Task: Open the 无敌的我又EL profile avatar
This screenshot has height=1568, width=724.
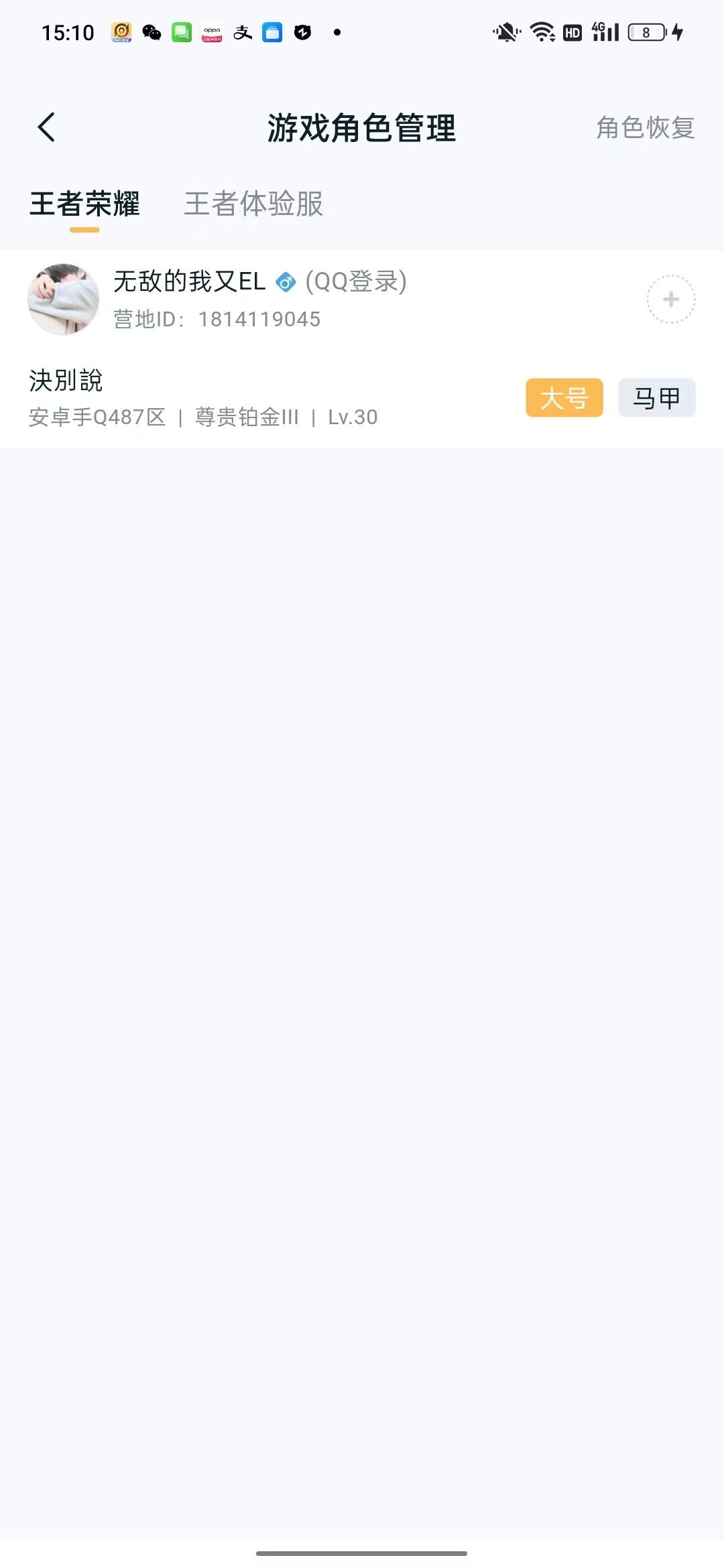Action: pos(63,300)
